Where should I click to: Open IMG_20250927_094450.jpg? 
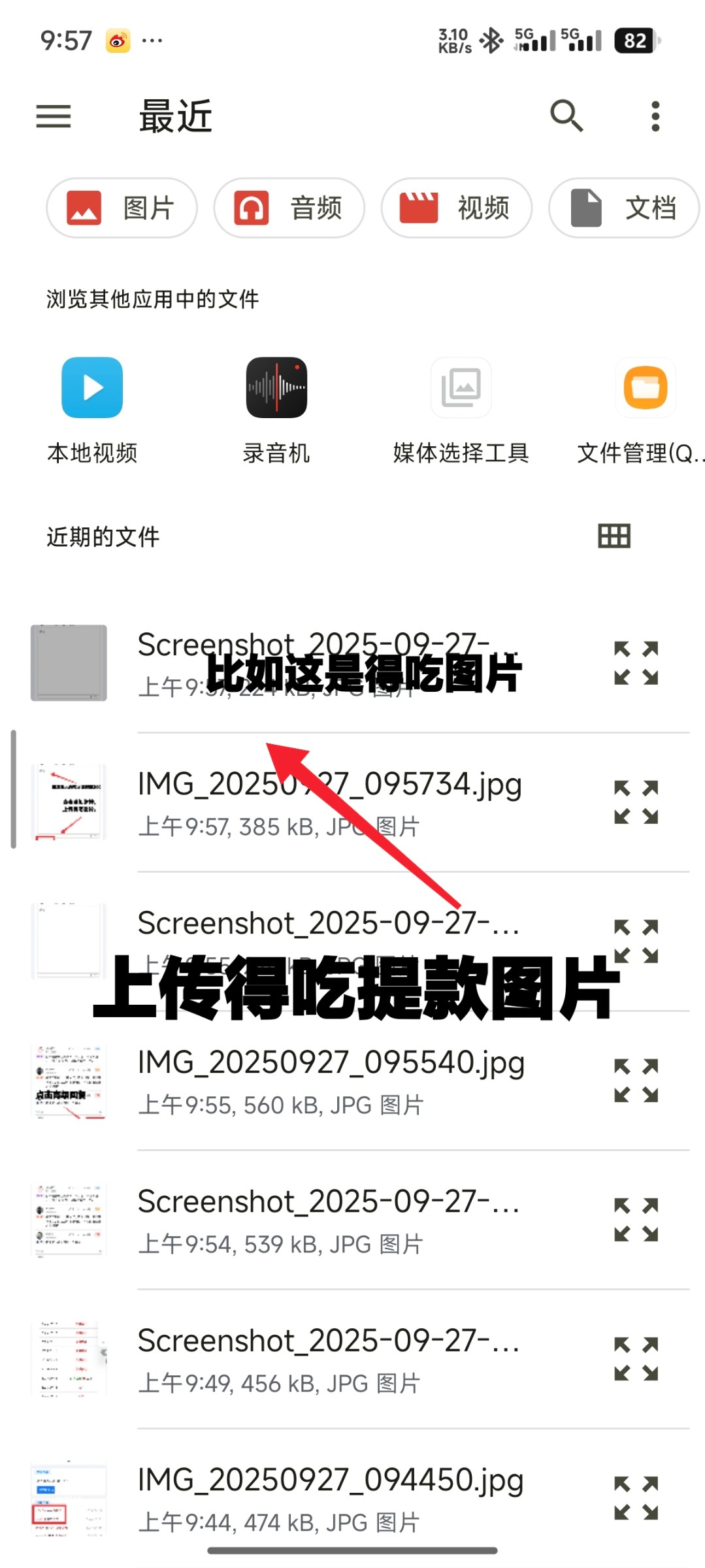coord(331,1498)
